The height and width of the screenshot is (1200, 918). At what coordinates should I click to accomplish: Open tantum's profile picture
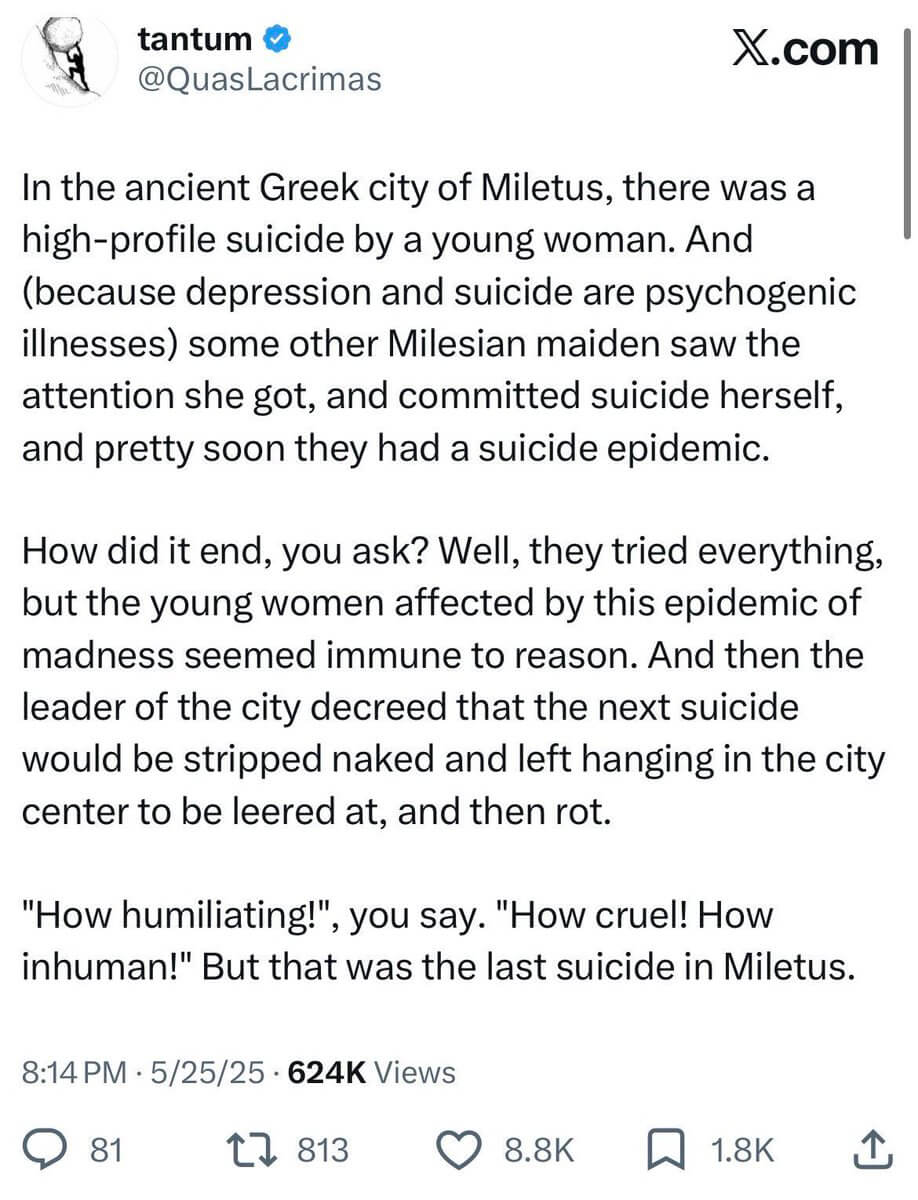click(x=69, y=57)
